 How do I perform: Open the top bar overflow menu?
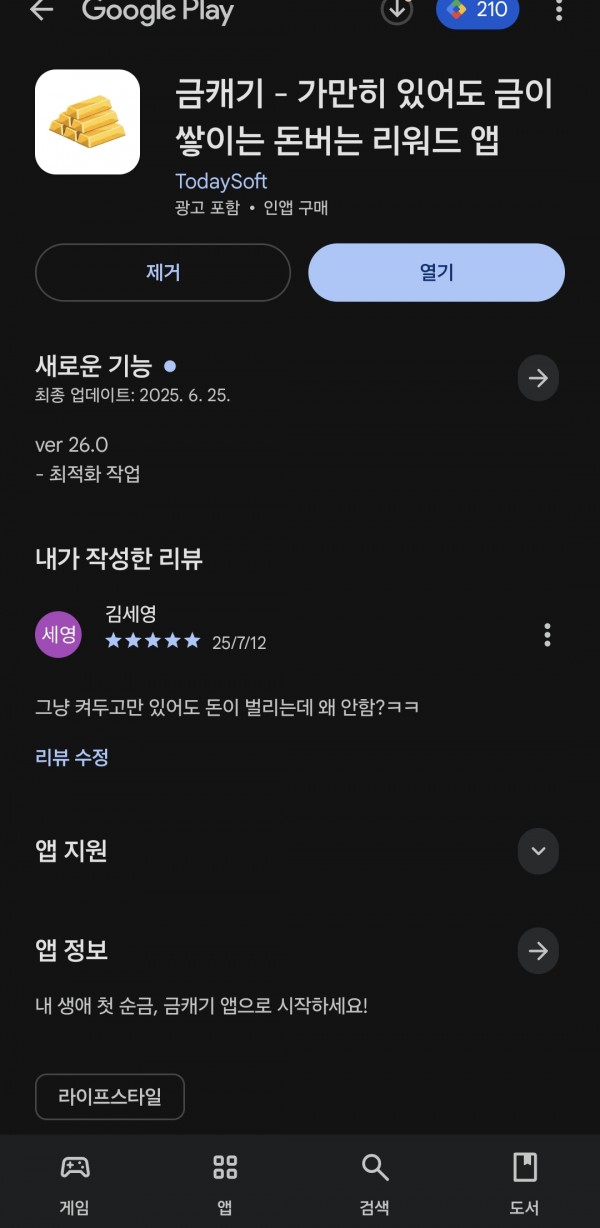(558, 11)
